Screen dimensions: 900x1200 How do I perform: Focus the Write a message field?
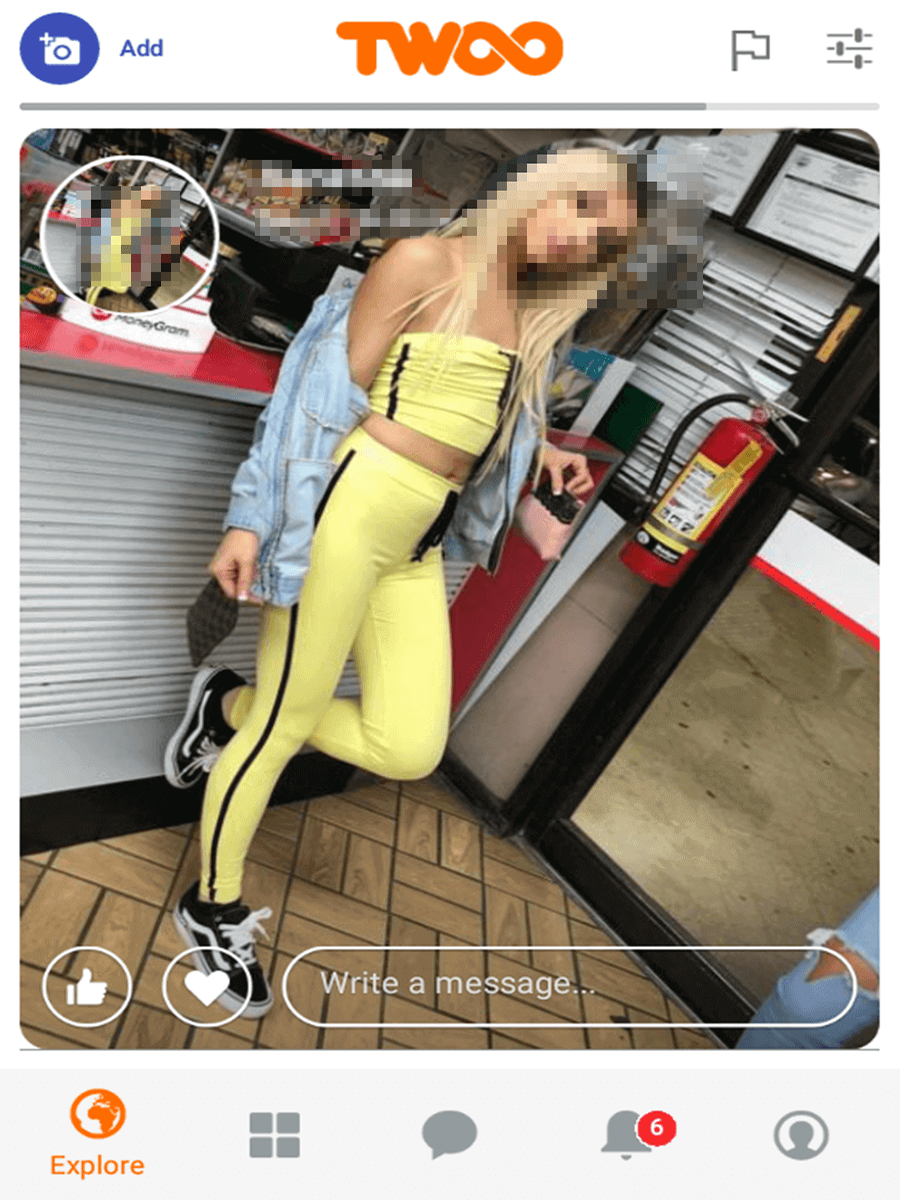[569, 985]
